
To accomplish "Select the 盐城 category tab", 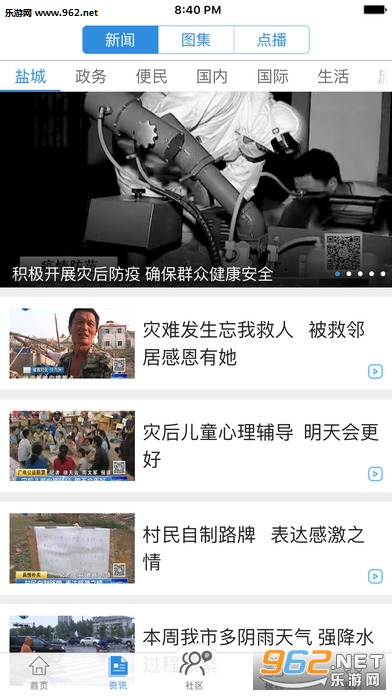I will (x=30, y=76).
